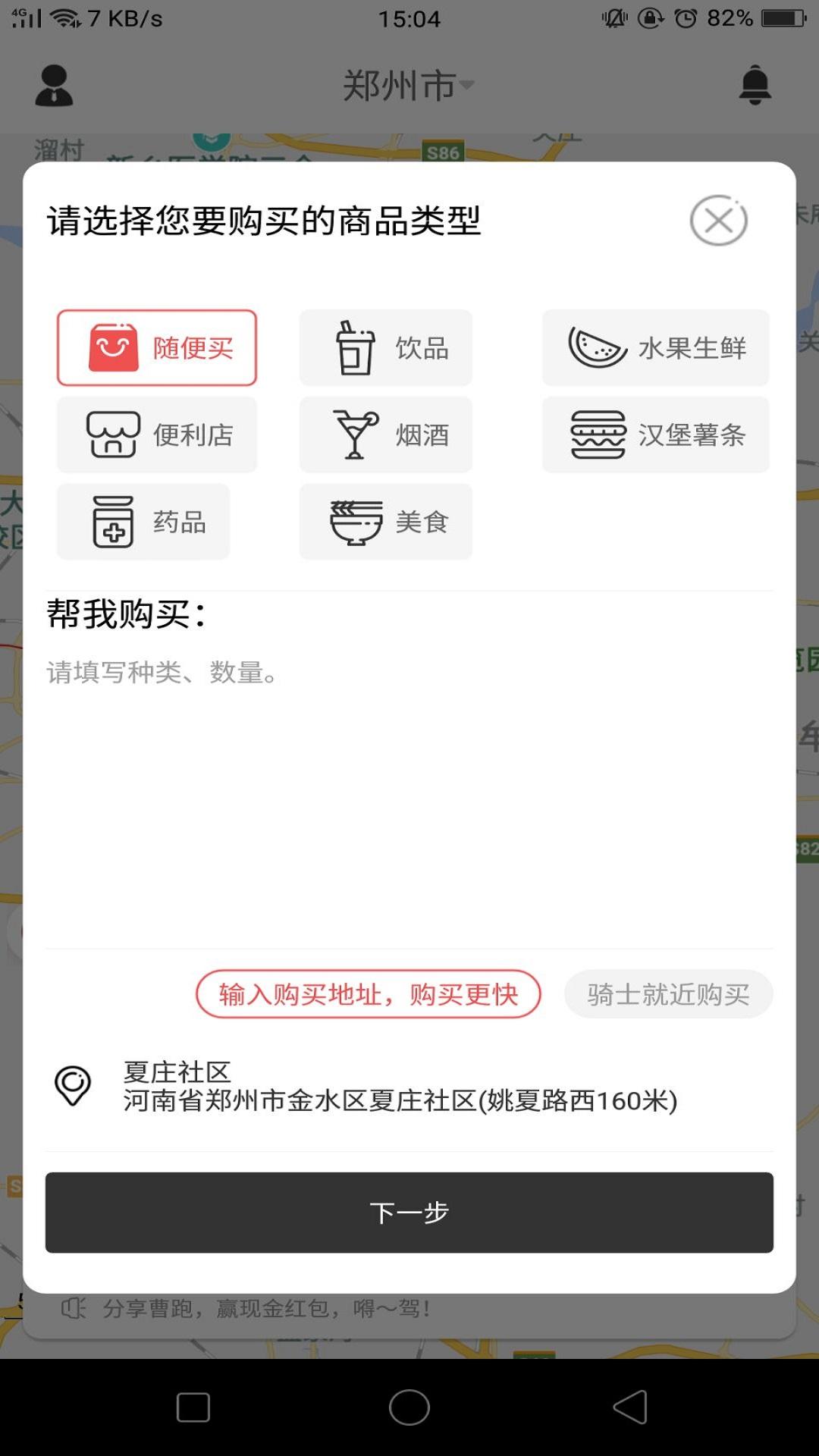Enable the 输入购买地址 purchase option
Viewport: 819px width, 1456px height.
click(x=369, y=995)
